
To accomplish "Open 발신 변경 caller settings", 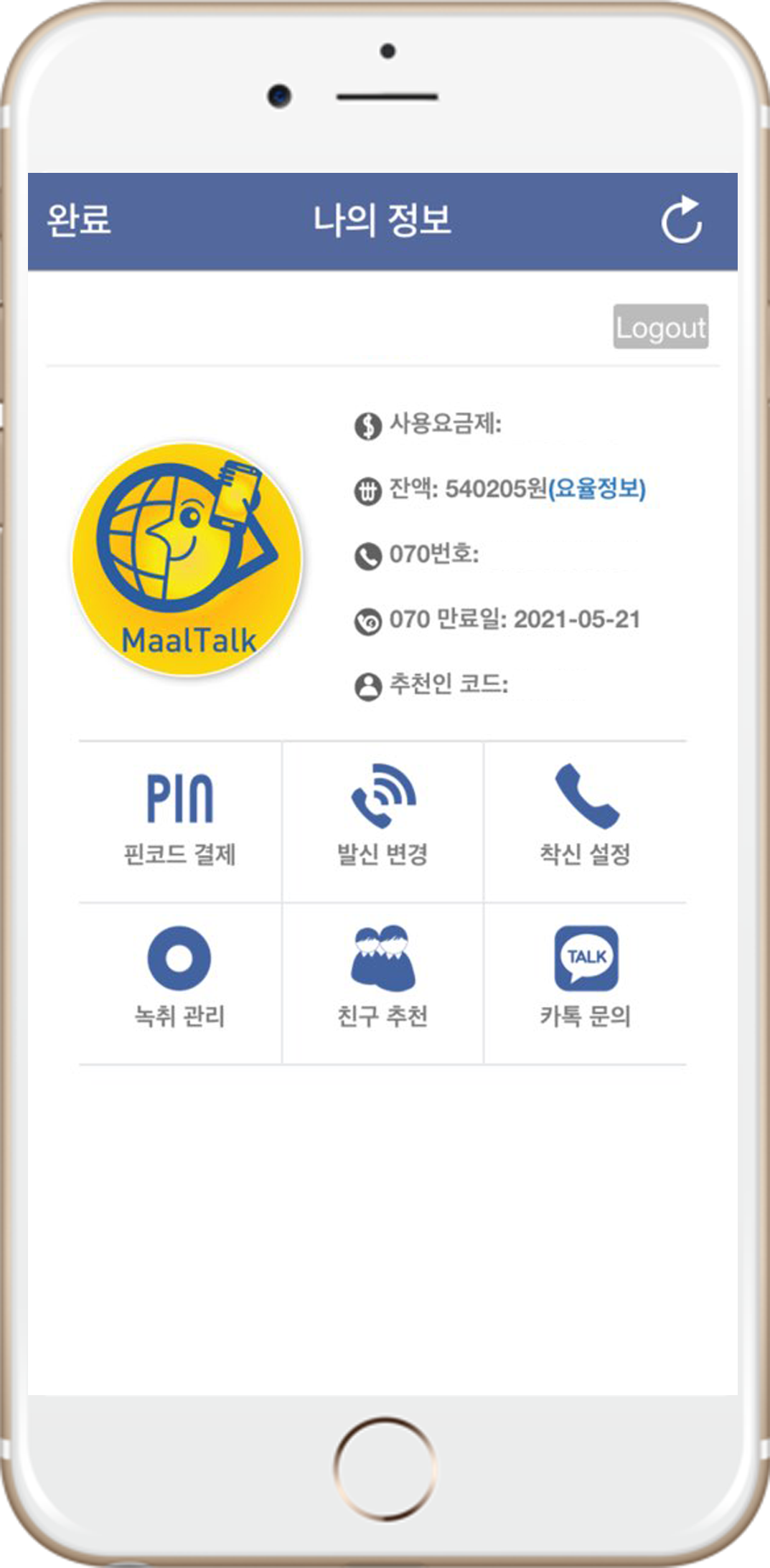I will coord(382,821).
